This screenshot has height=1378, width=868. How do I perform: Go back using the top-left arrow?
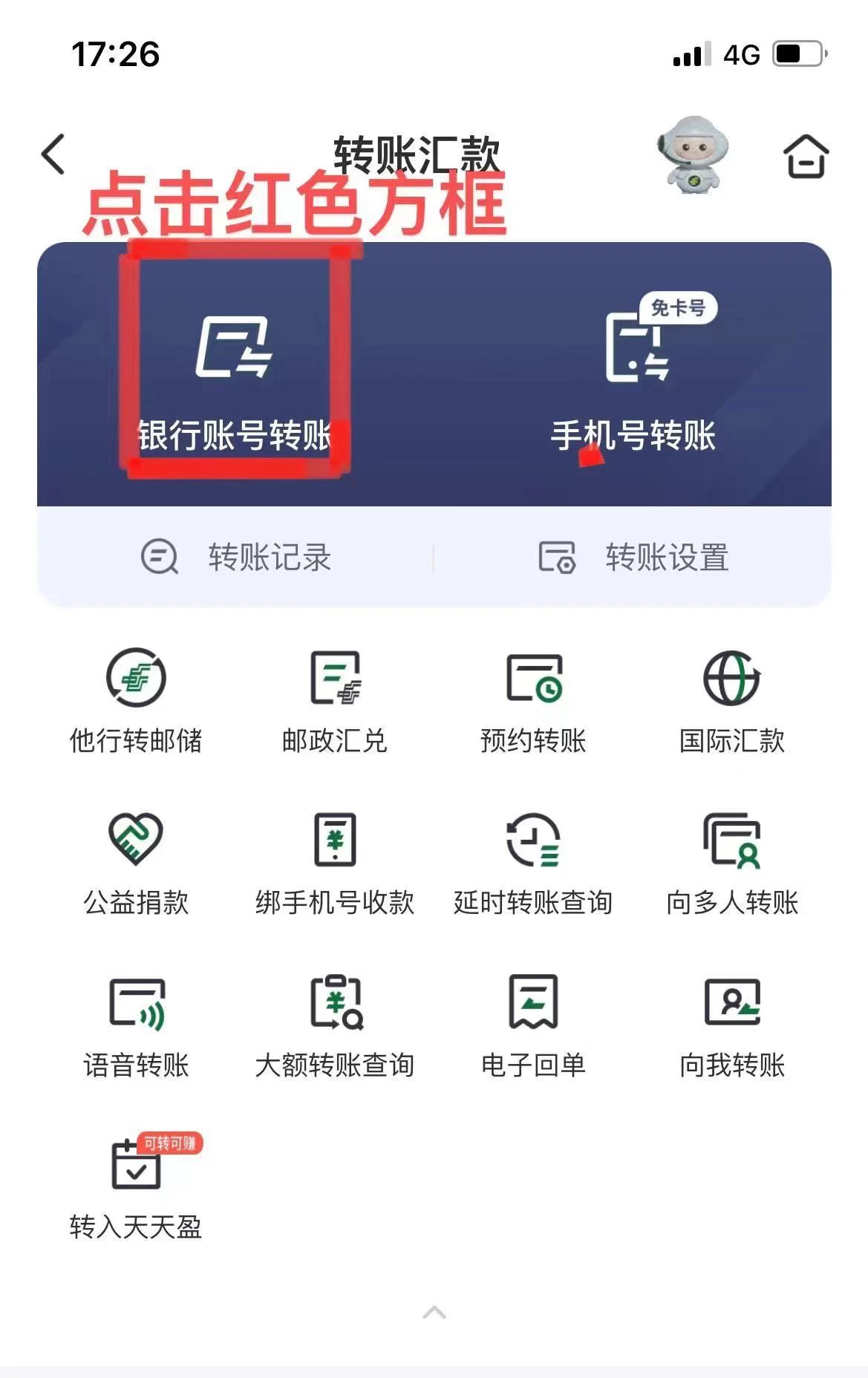pyautogui.click(x=53, y=154)
